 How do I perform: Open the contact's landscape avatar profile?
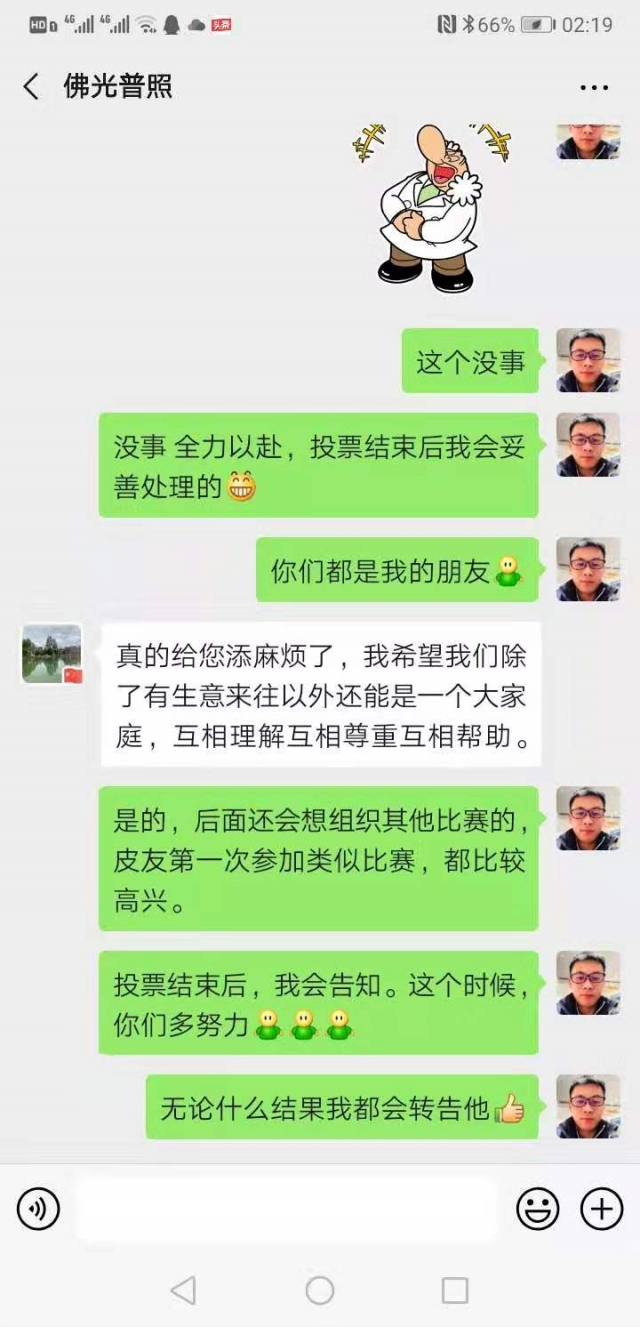52,655
